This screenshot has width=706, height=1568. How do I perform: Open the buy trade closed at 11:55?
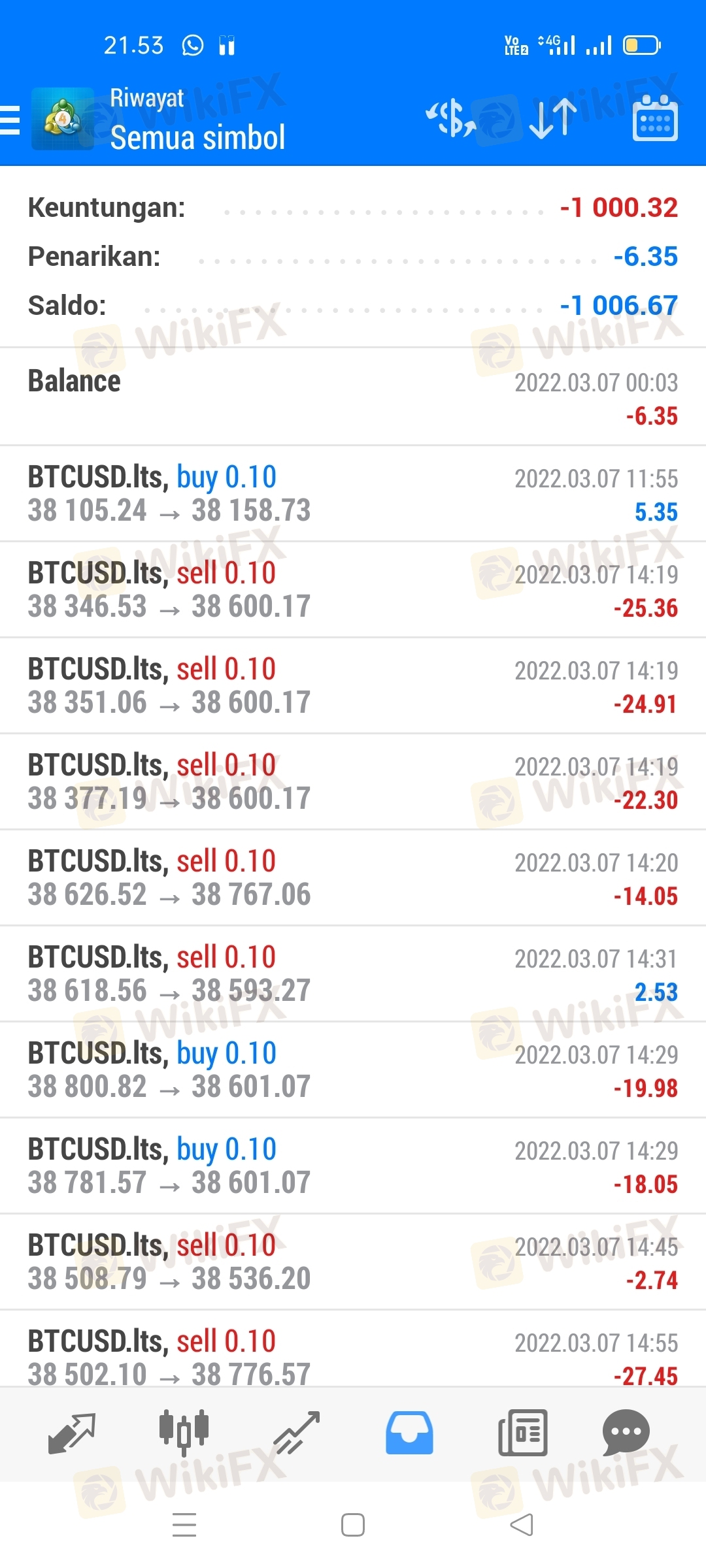tap(353, 494)
